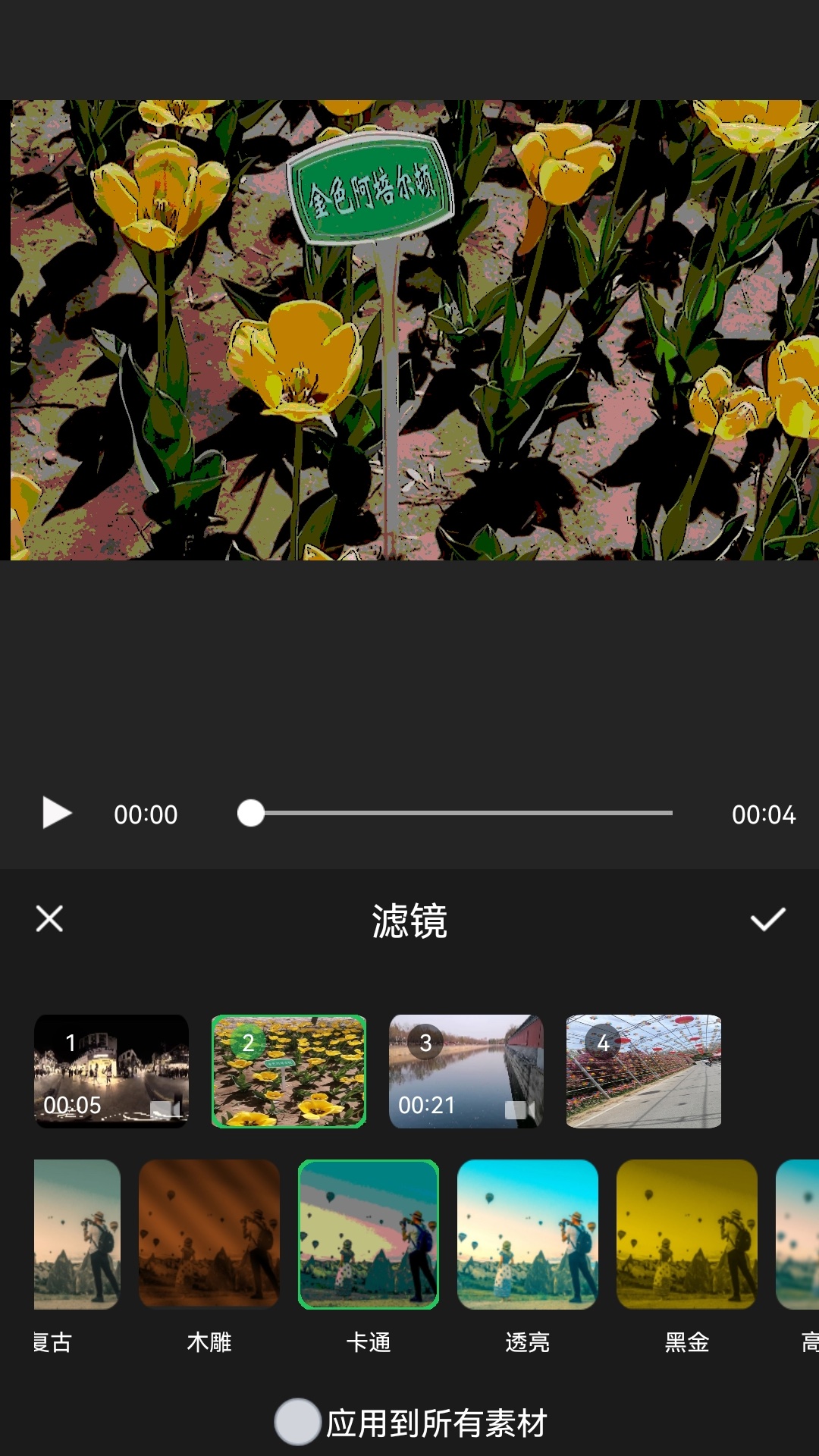Screen dimensions: 819x1456
Task: Apply the 木雕 filter
Action: pos(209,1236)
